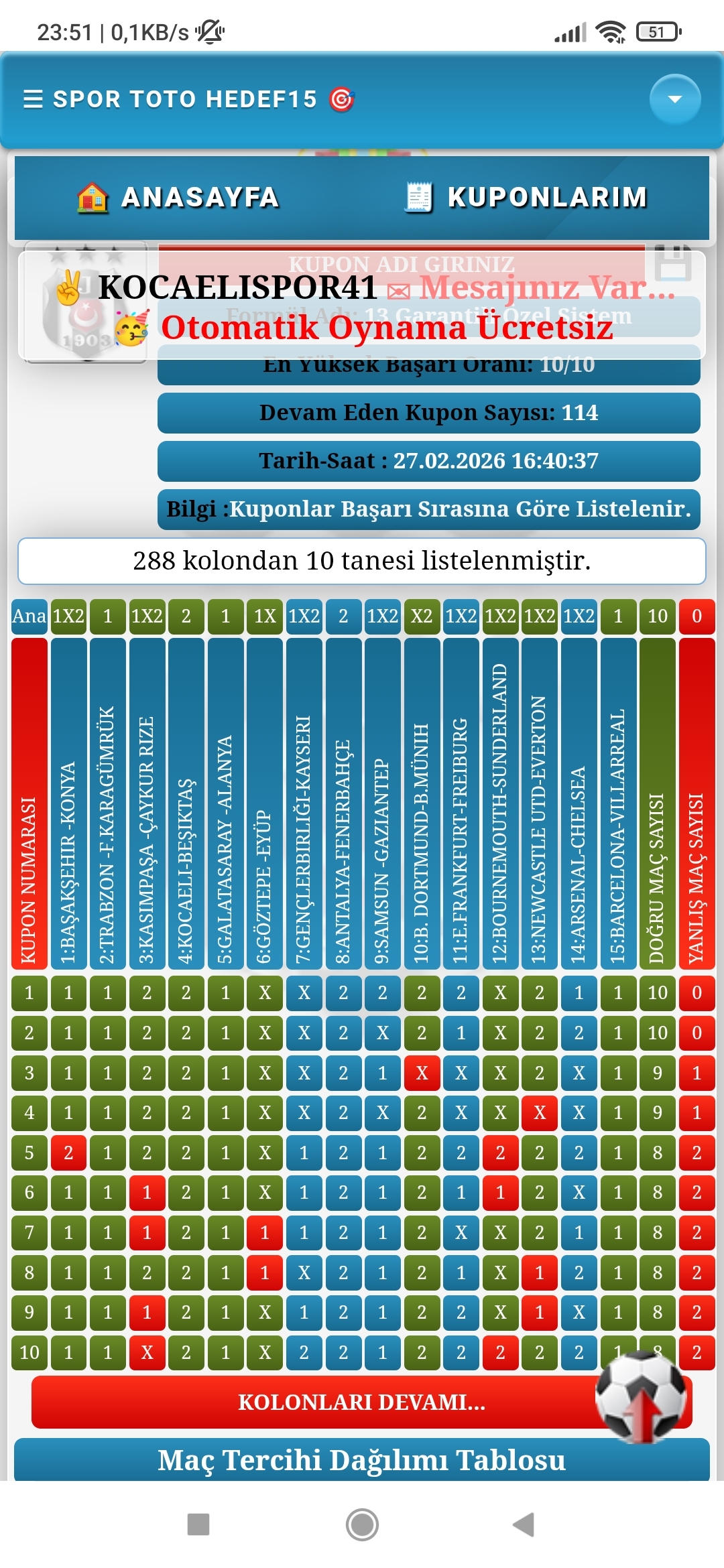Viewport: 724px width, 1568px height.
Task: Open the Mesajınız Var notification
Action: 533,288
